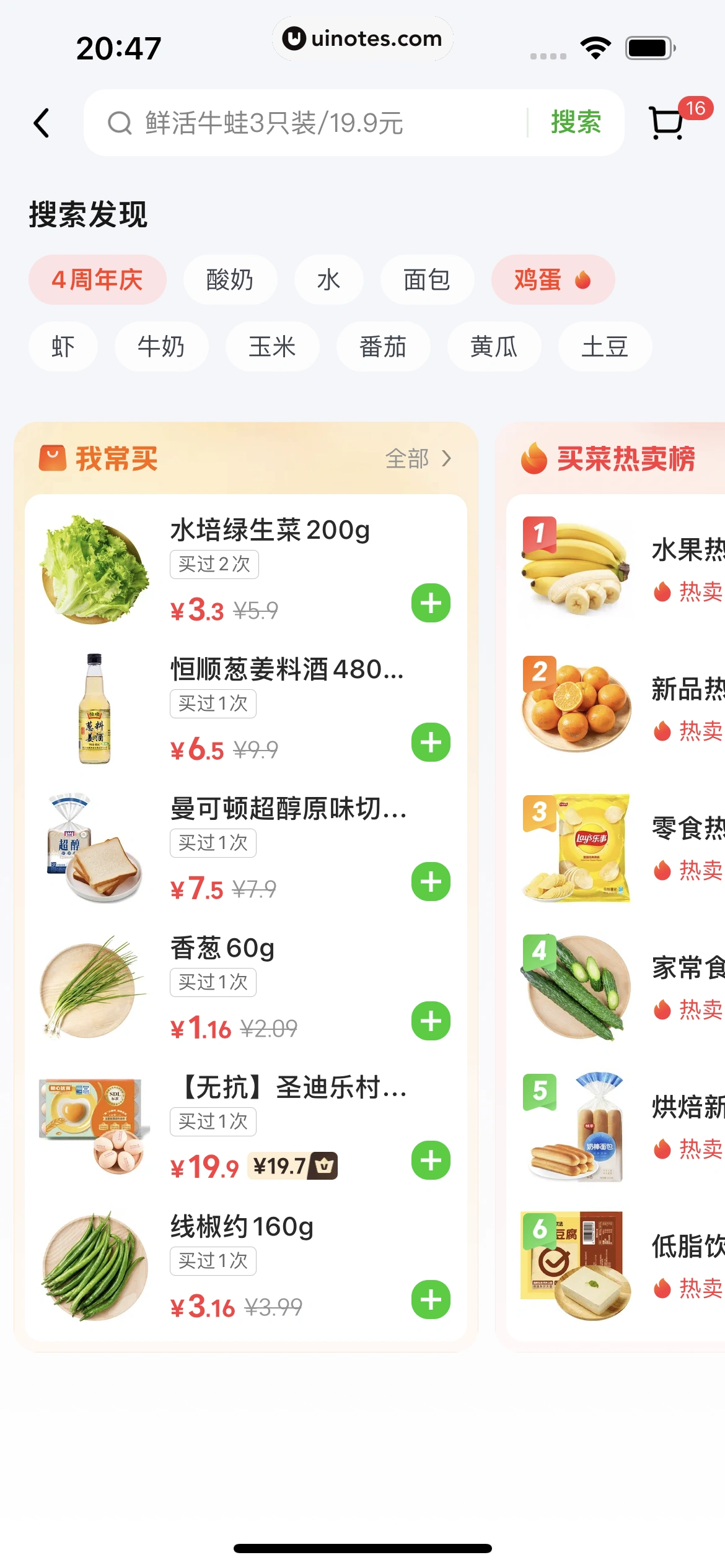This screenshot has width=725, height=1568.
Task: Tap the green 搜索 button
Action: coord(576,123)
